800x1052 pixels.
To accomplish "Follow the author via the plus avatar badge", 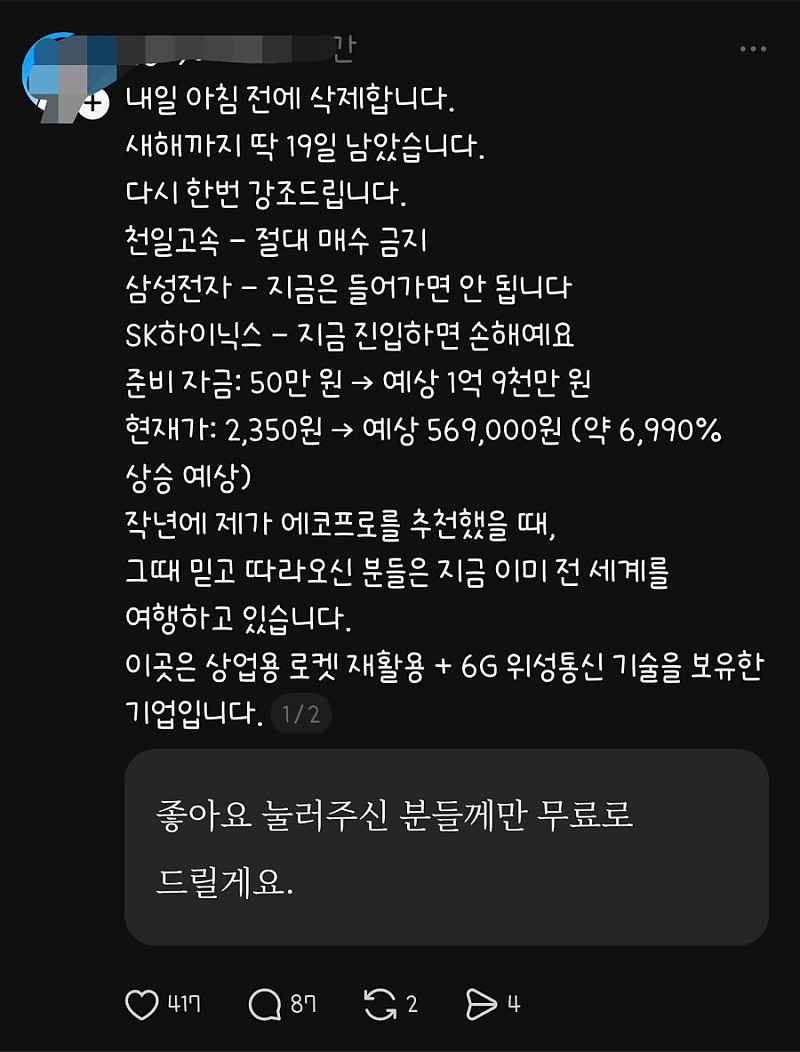I will click(94, 104).
